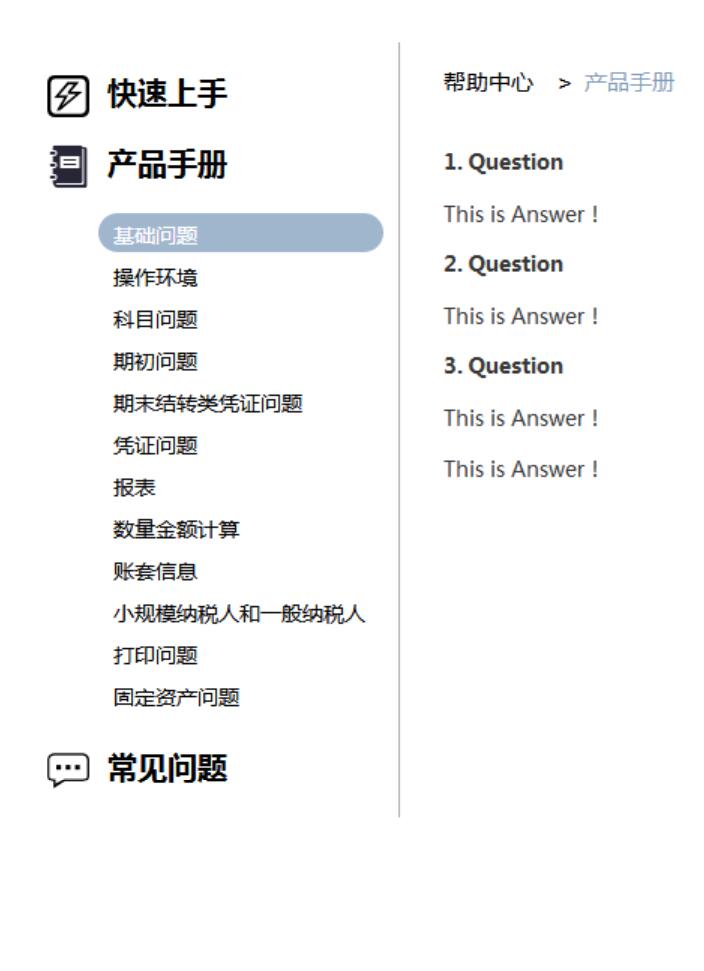
Task: Open 操作环境 topic
Action: pos(155,277)
